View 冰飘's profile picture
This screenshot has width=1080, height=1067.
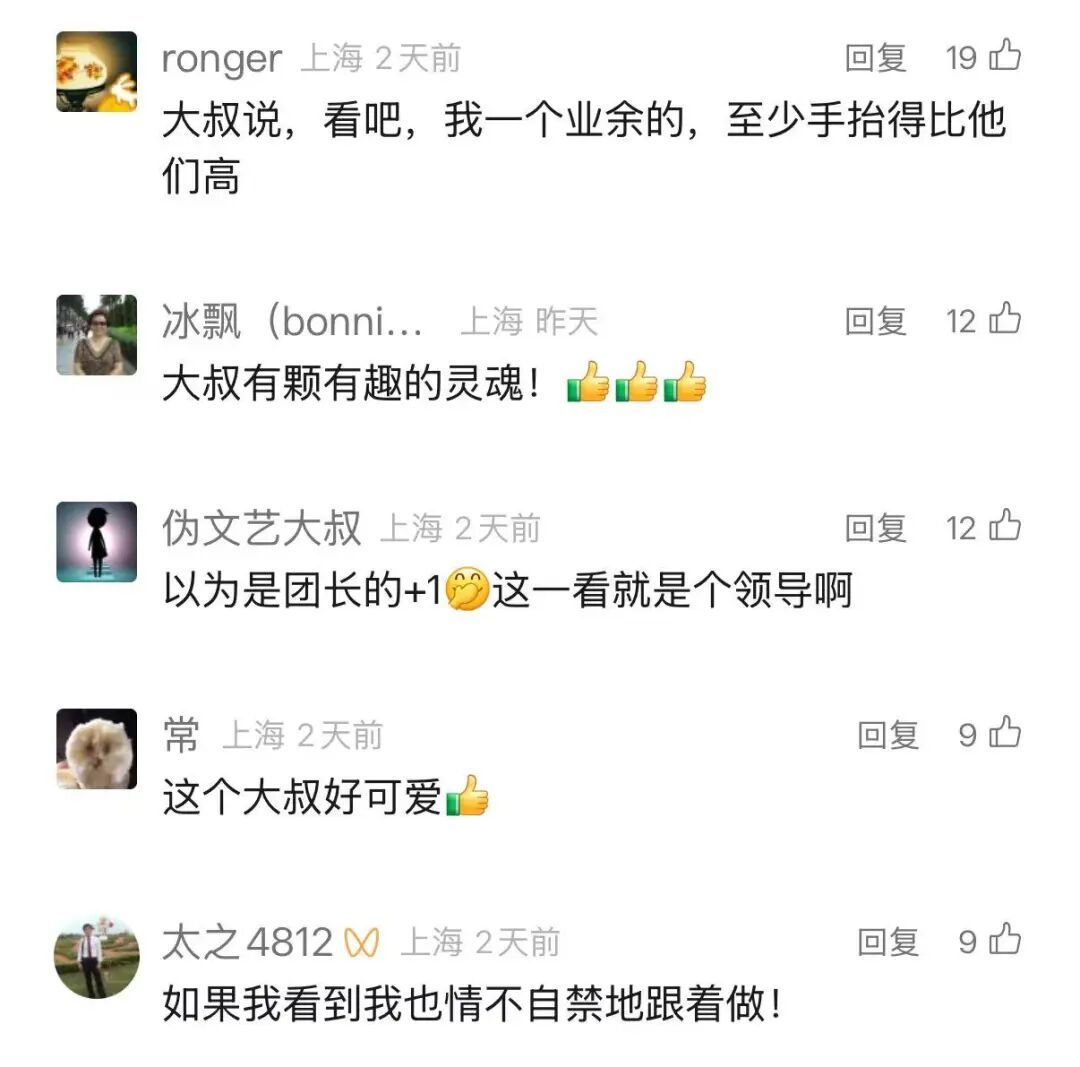96,335
